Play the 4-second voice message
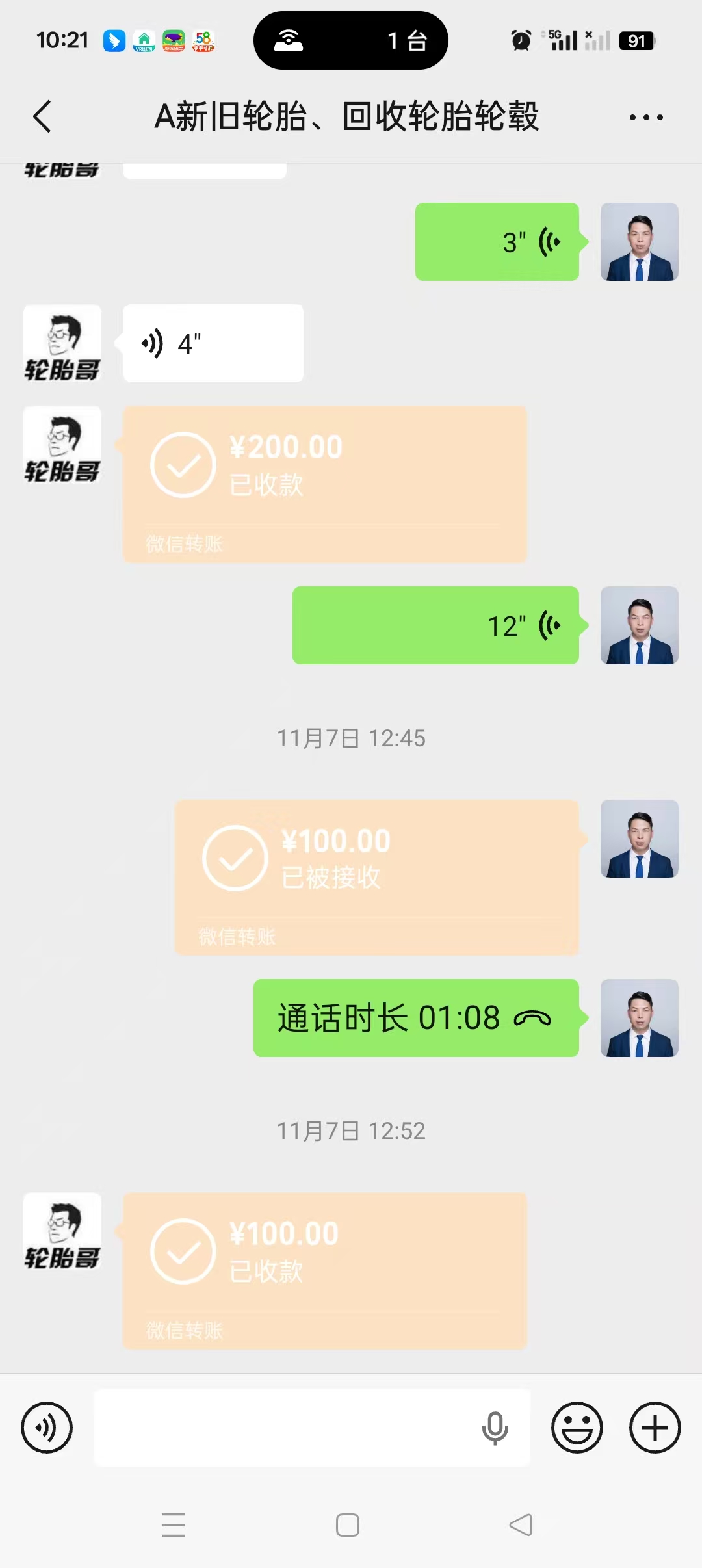 [x=213, y=343]
